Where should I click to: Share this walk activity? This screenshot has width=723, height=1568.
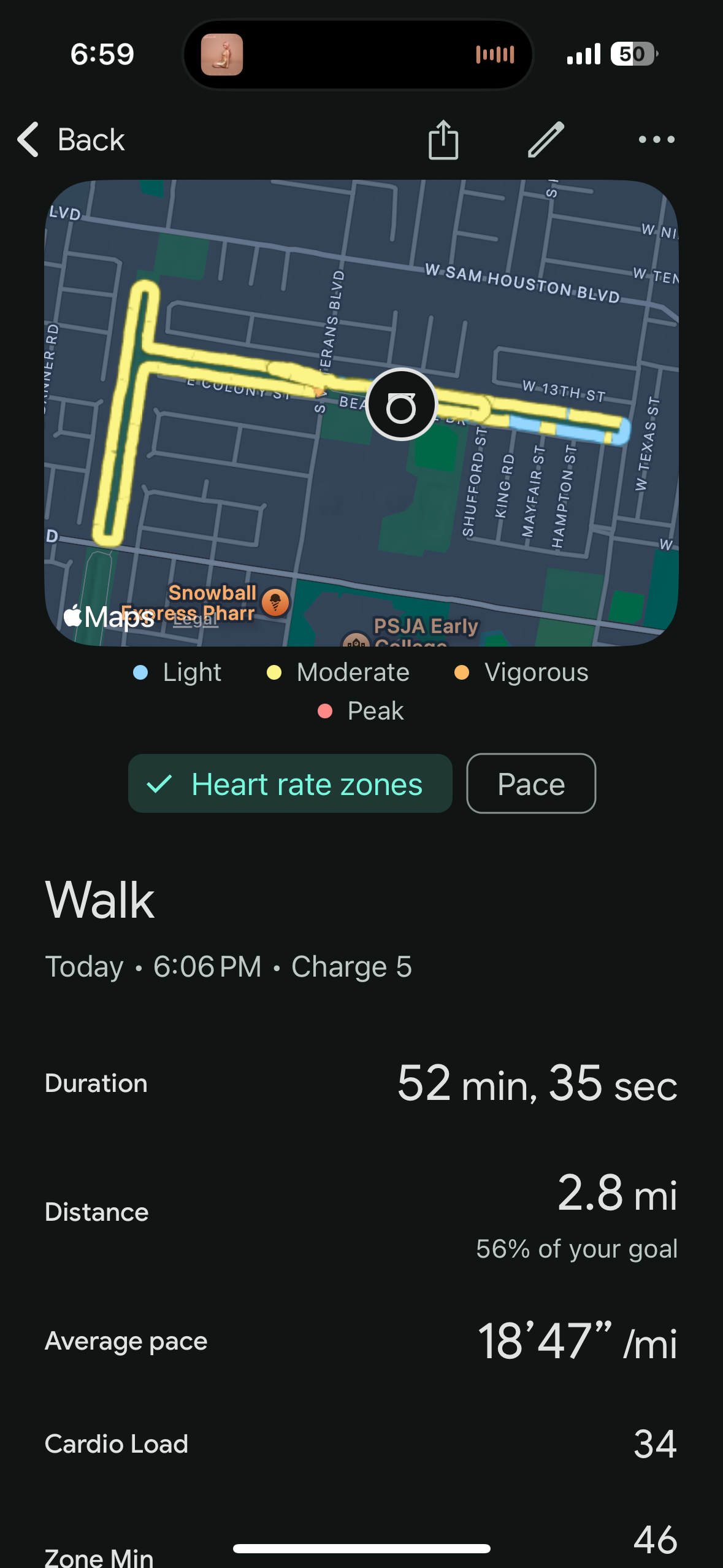443,140
